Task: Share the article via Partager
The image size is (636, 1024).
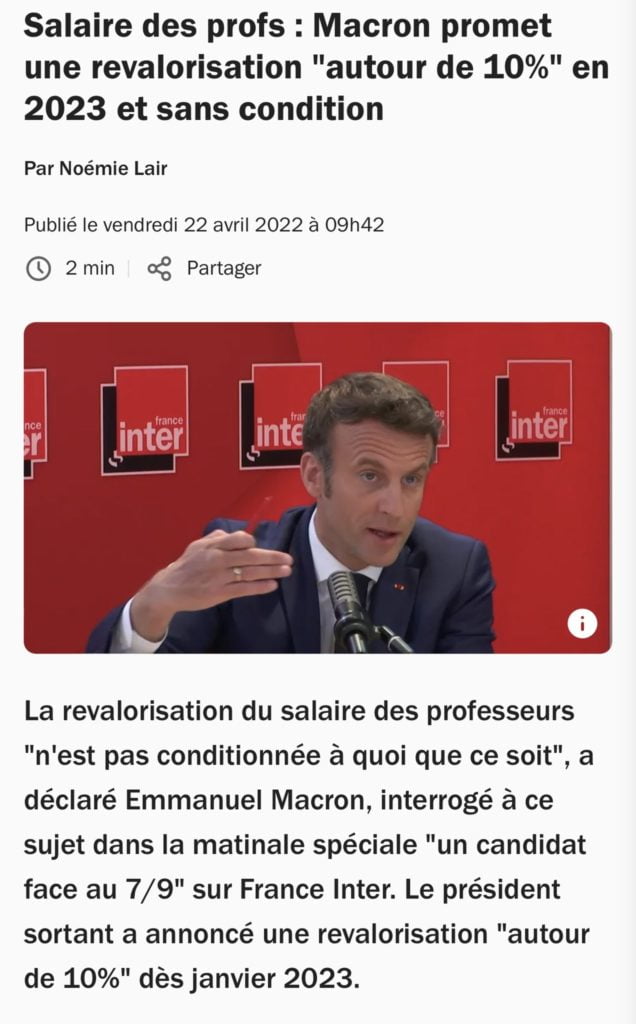Action: 205,268
